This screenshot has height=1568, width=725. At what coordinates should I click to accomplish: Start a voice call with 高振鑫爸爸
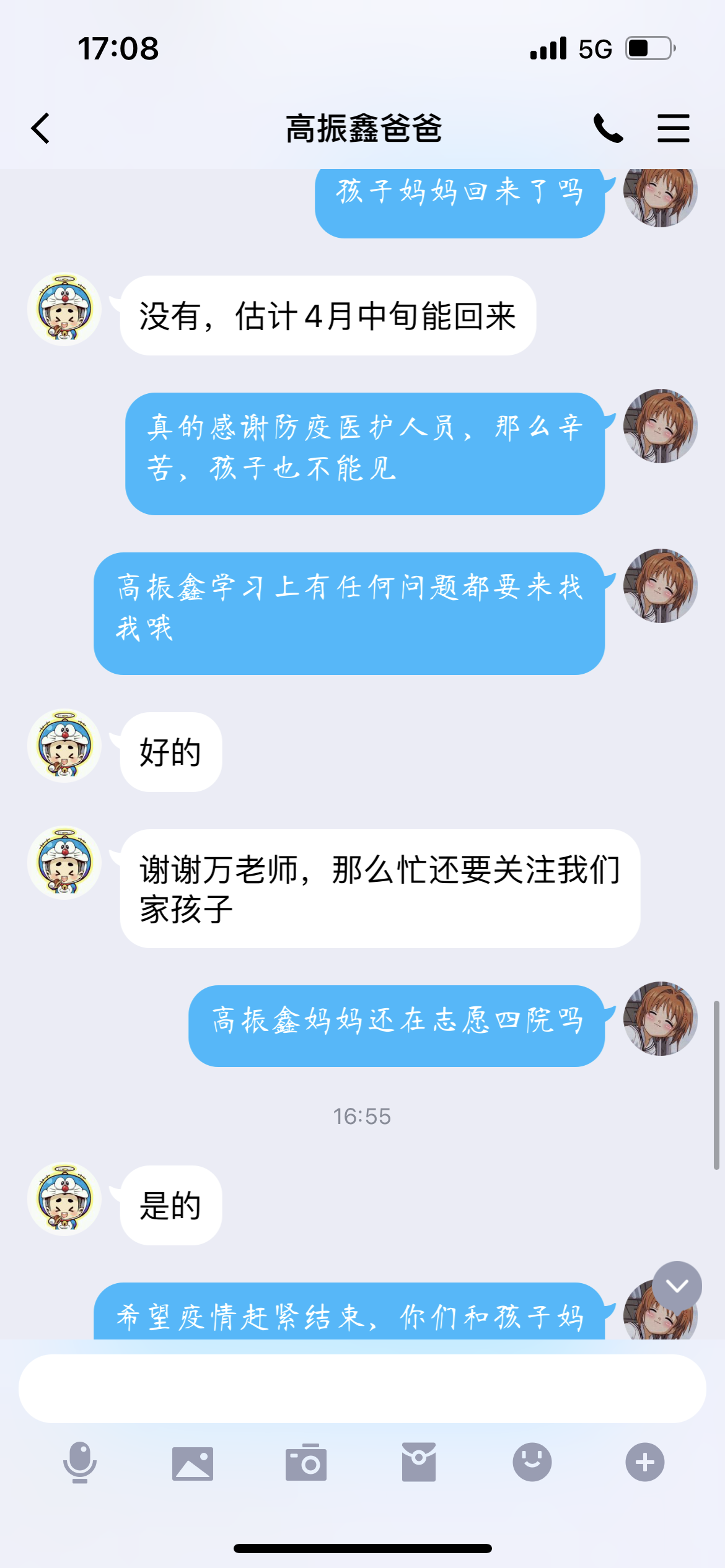[608, 129]
